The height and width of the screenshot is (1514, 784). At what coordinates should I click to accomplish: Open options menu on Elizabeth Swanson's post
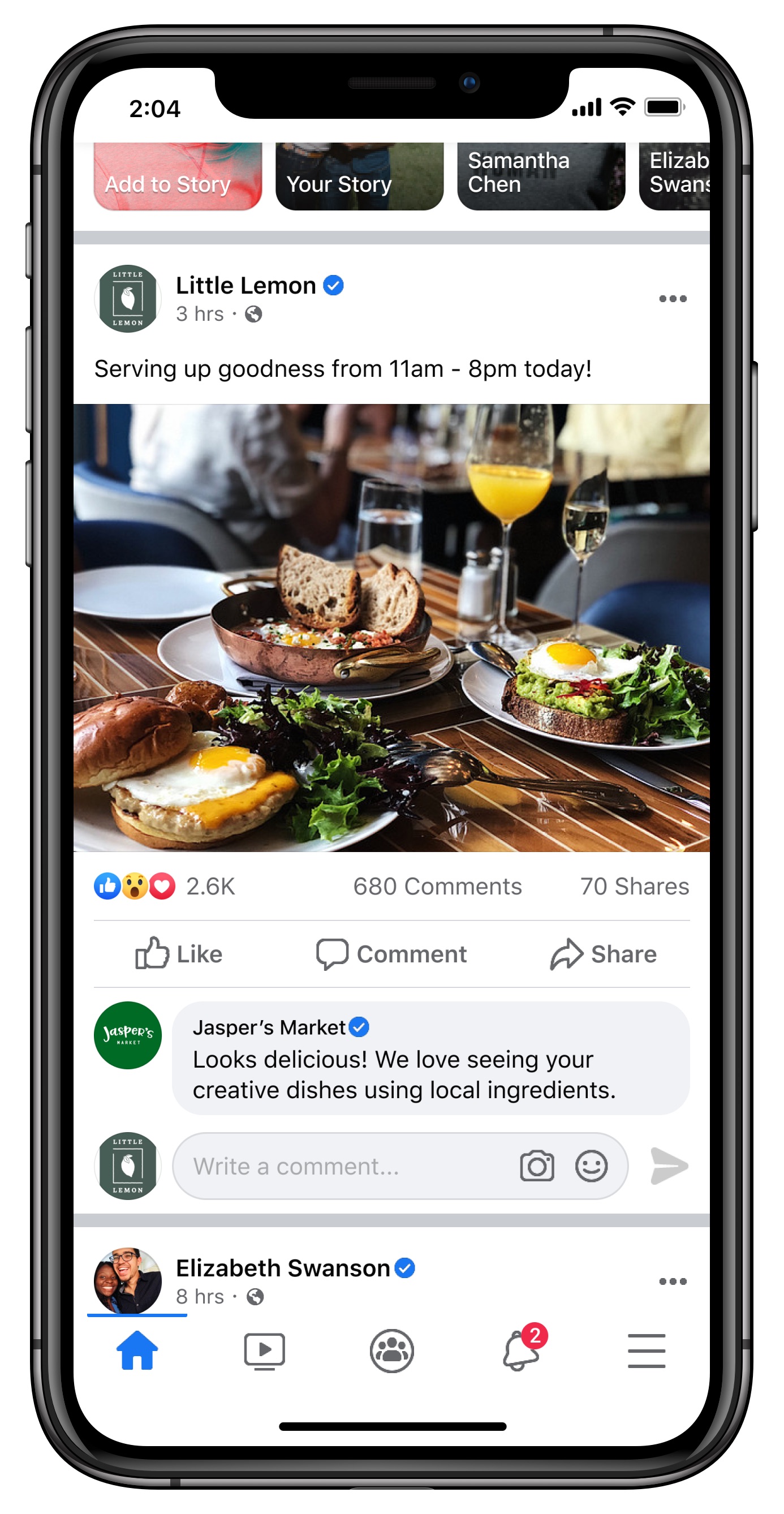click(x=673, y=1281)
